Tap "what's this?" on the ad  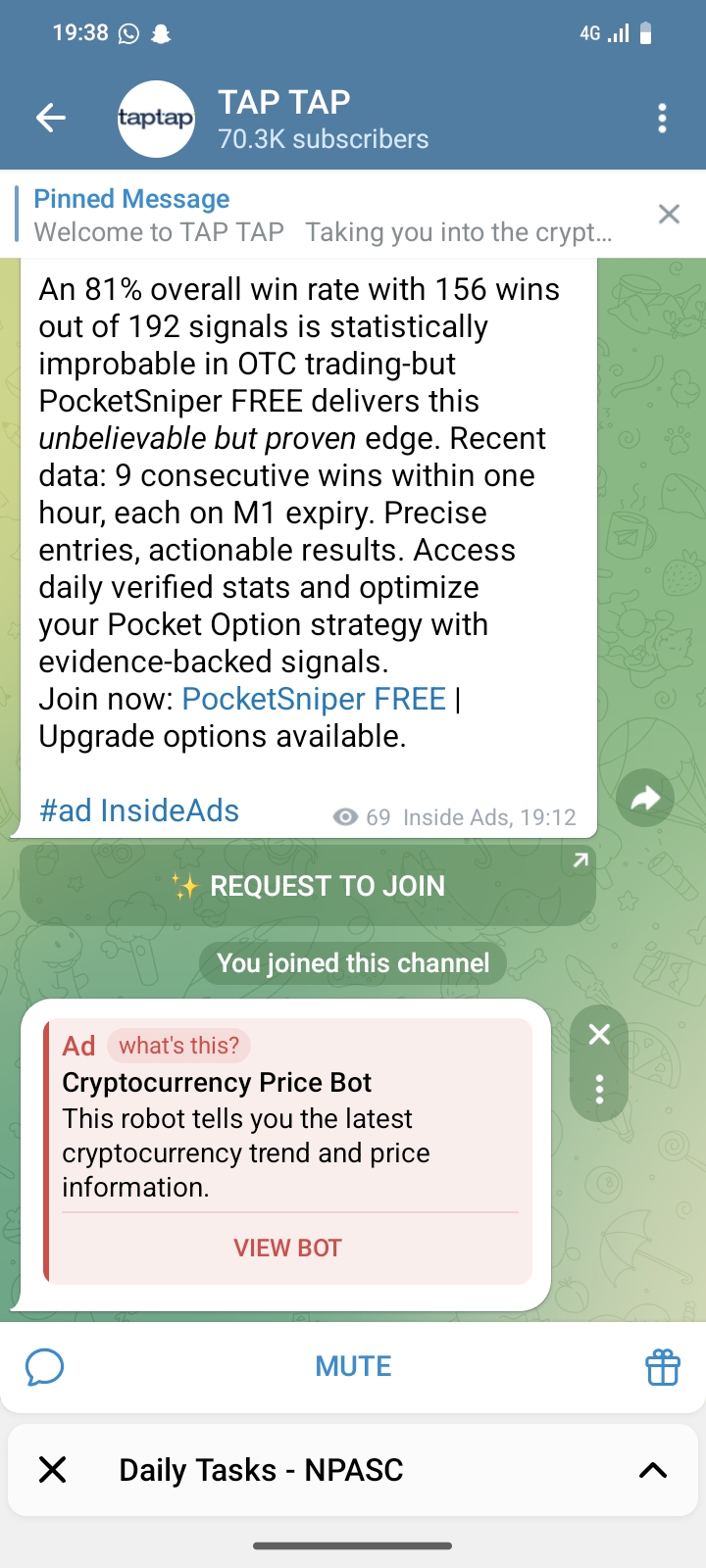point(179,1046)
